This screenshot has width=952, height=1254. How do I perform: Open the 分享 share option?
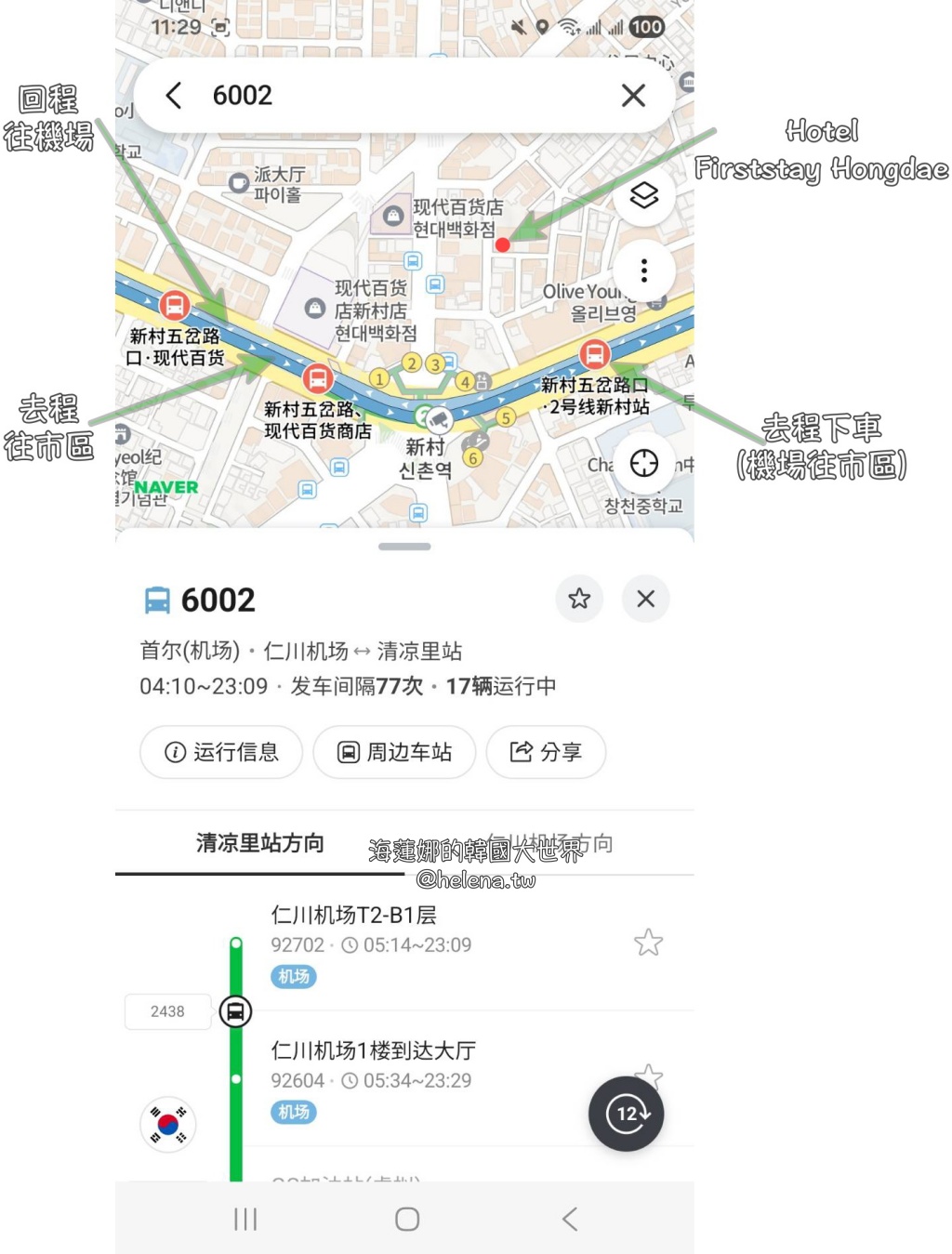coord(546,753)
